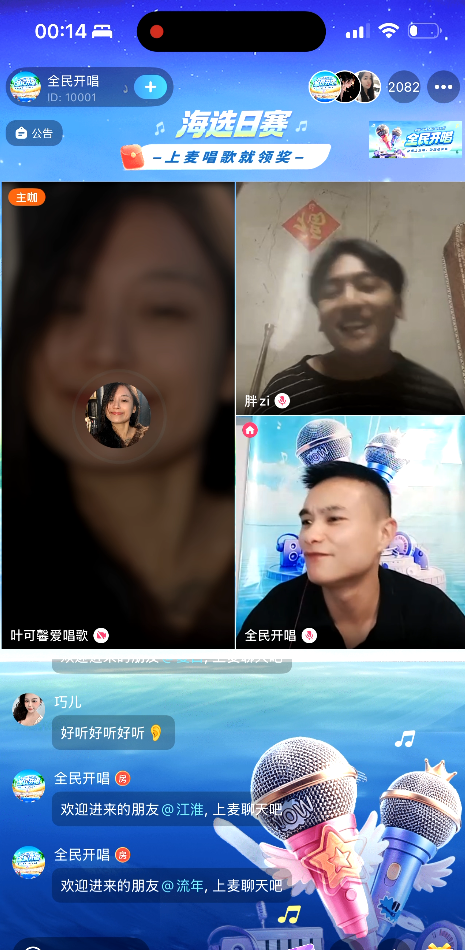Tap the @流年 mention in the welcome message

point(182,886)
